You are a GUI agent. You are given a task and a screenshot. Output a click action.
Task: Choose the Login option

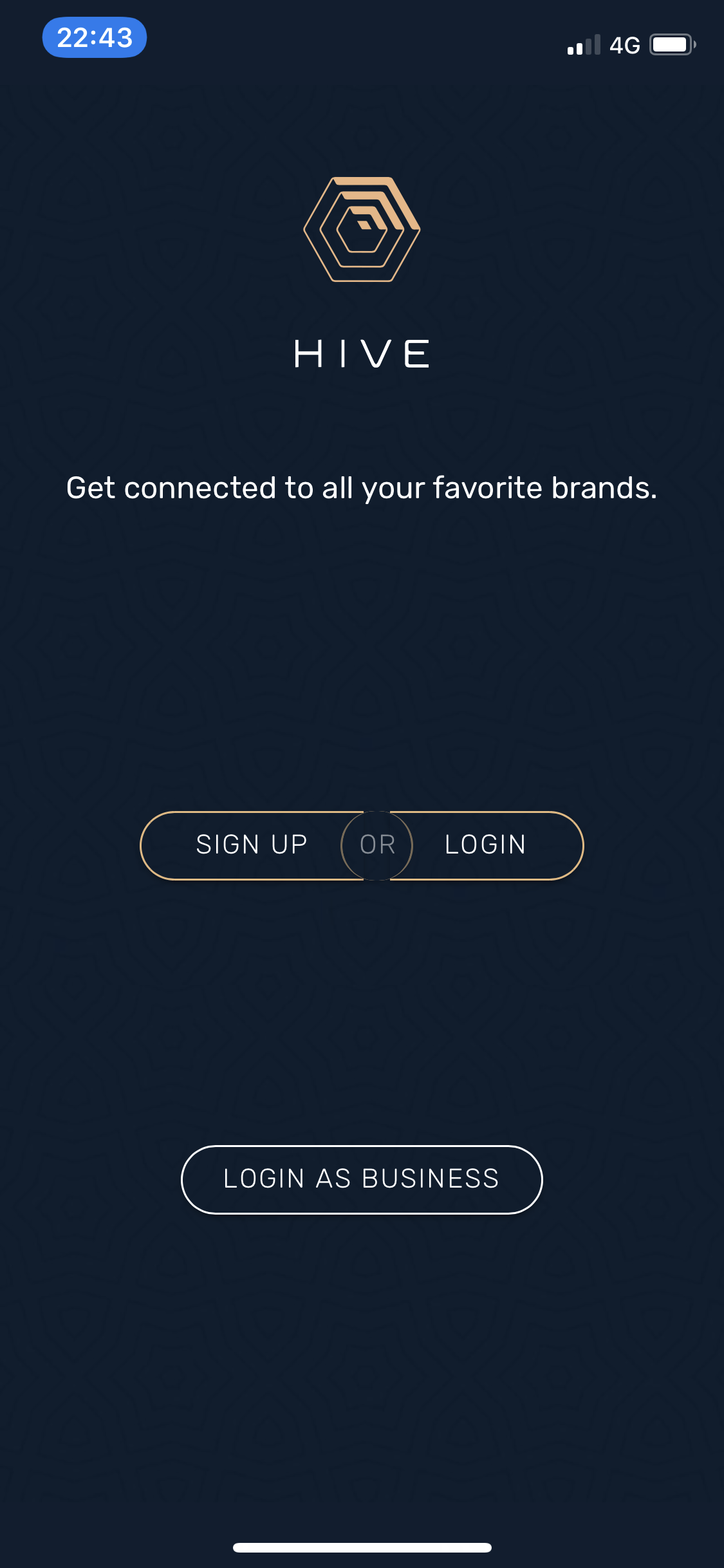click(x=486, y=845)
